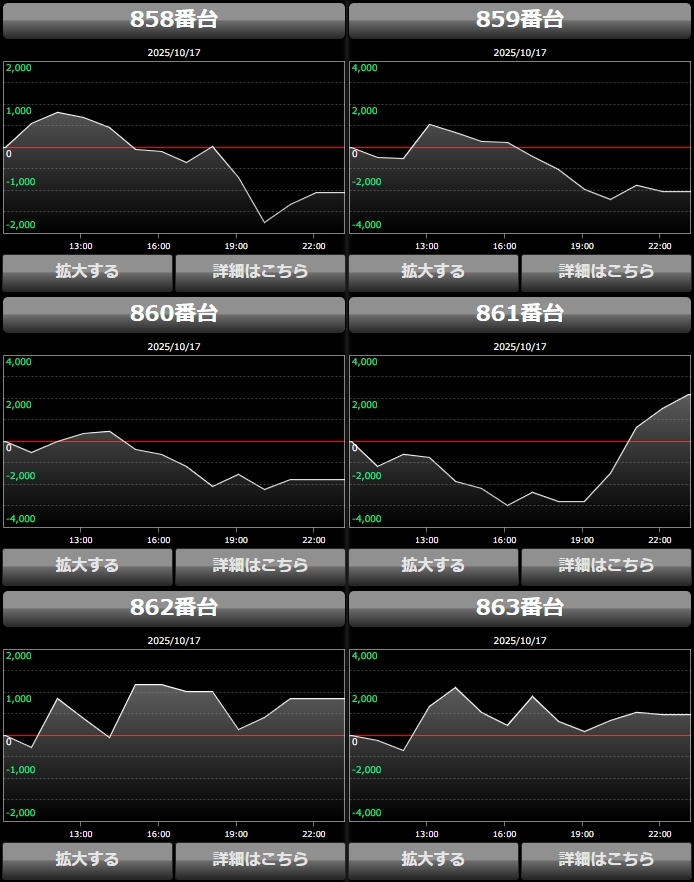
Task: Expand the 861番台 graph with 拡大する
Action: (433, 566)
